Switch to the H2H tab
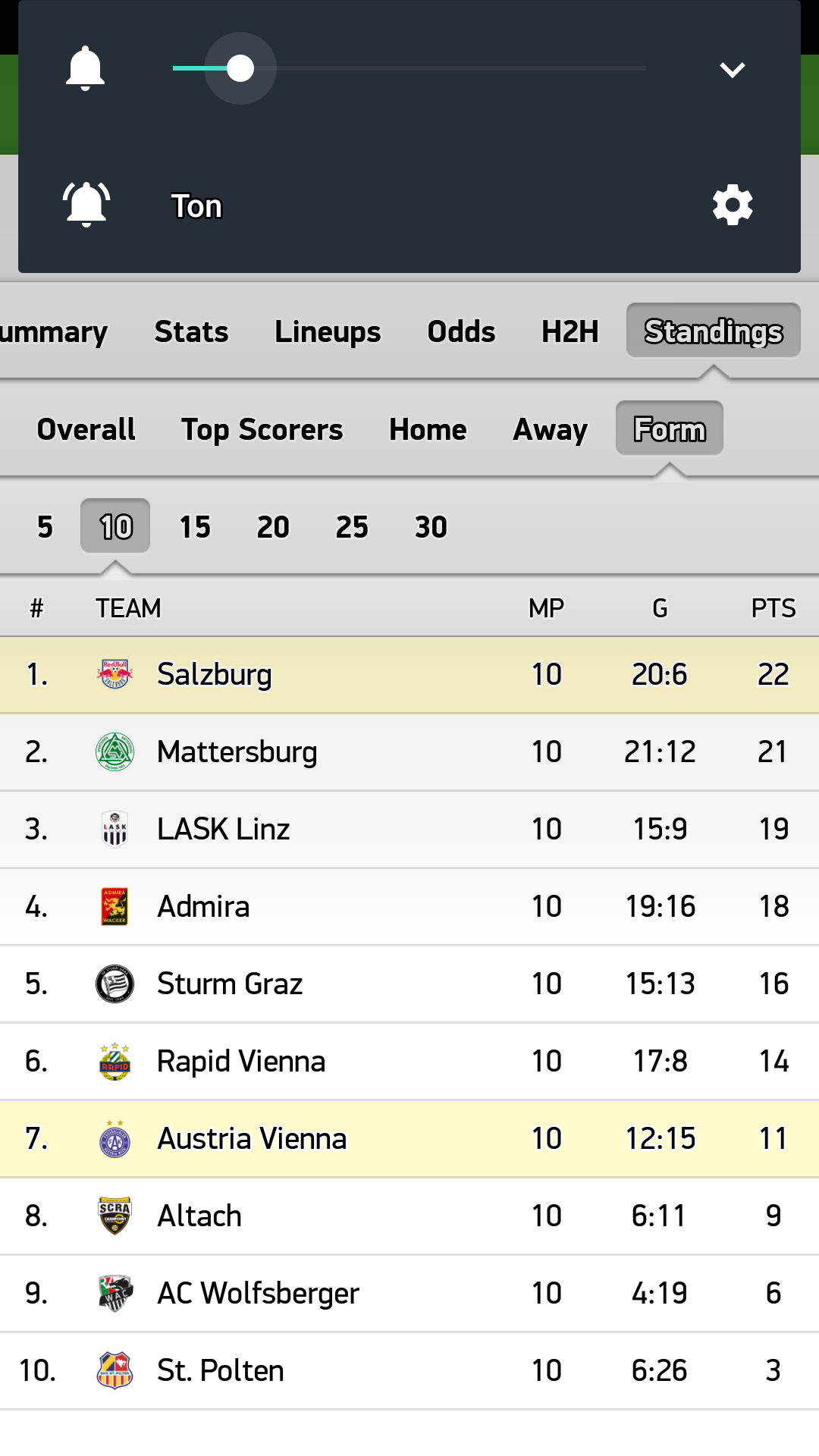 570,331
